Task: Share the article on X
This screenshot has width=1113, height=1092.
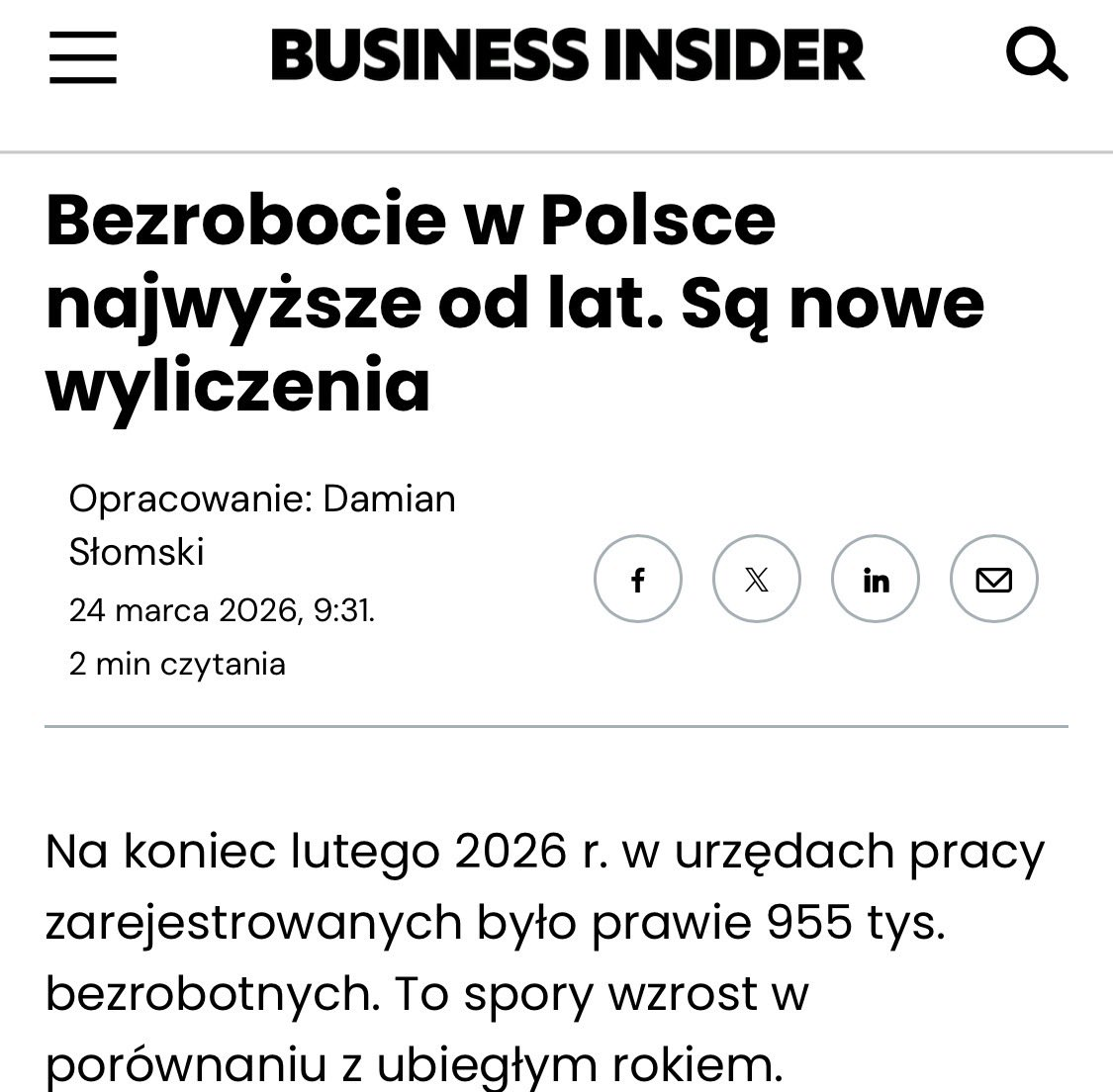Action: 757,580
